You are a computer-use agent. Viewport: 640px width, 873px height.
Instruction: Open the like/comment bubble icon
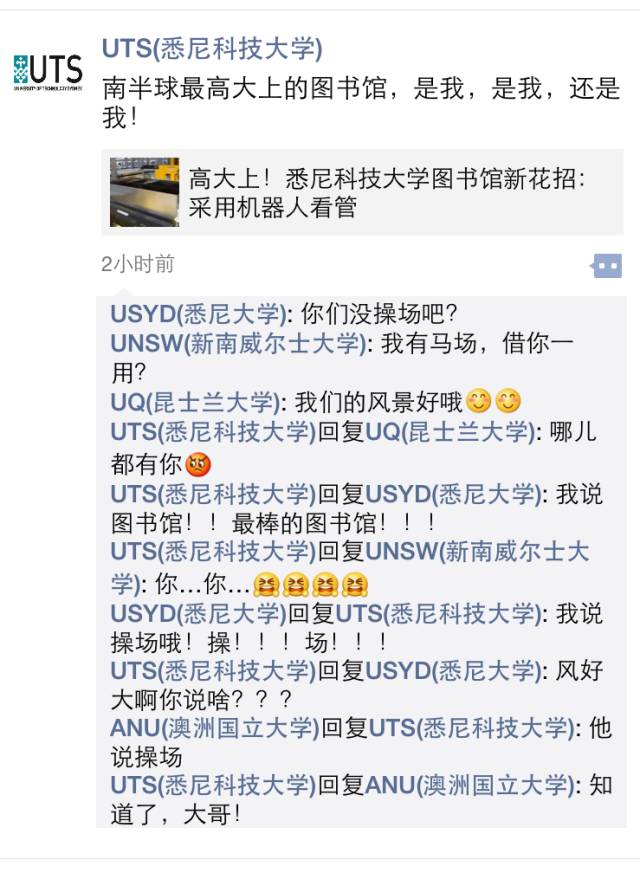tap(606, 265)
